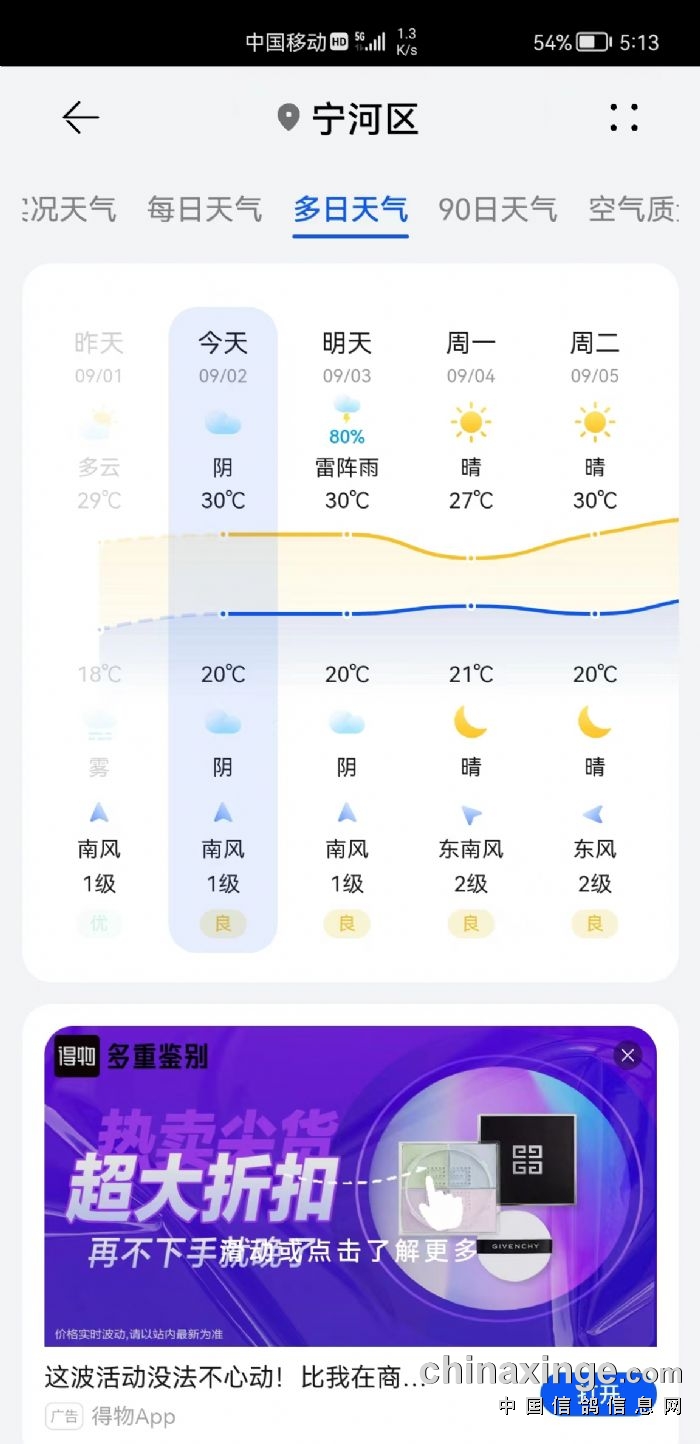Switch to the 每日天气 tab
Viewport: 700px width, 1444px height.
tap(204, 209)
